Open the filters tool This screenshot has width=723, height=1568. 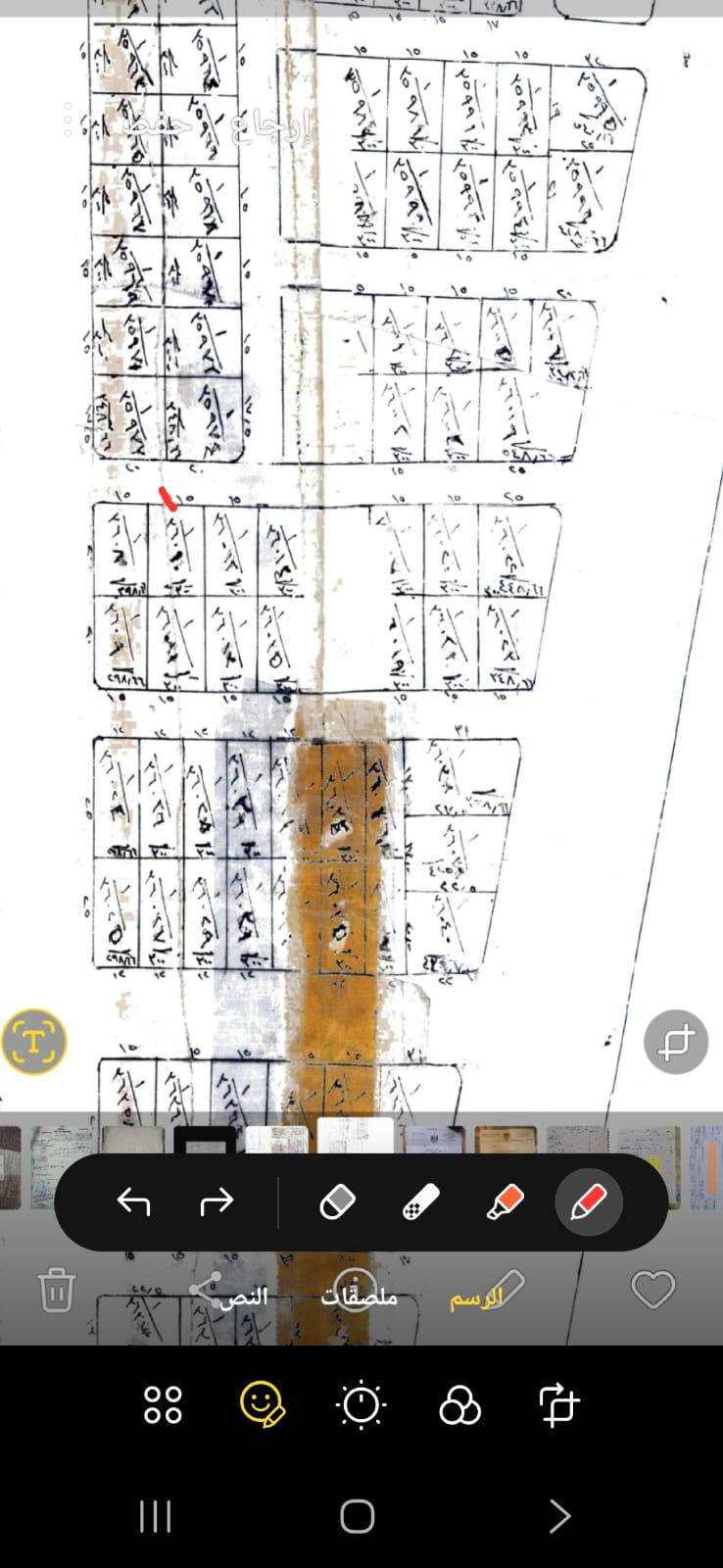click(x=459, y=1405)
